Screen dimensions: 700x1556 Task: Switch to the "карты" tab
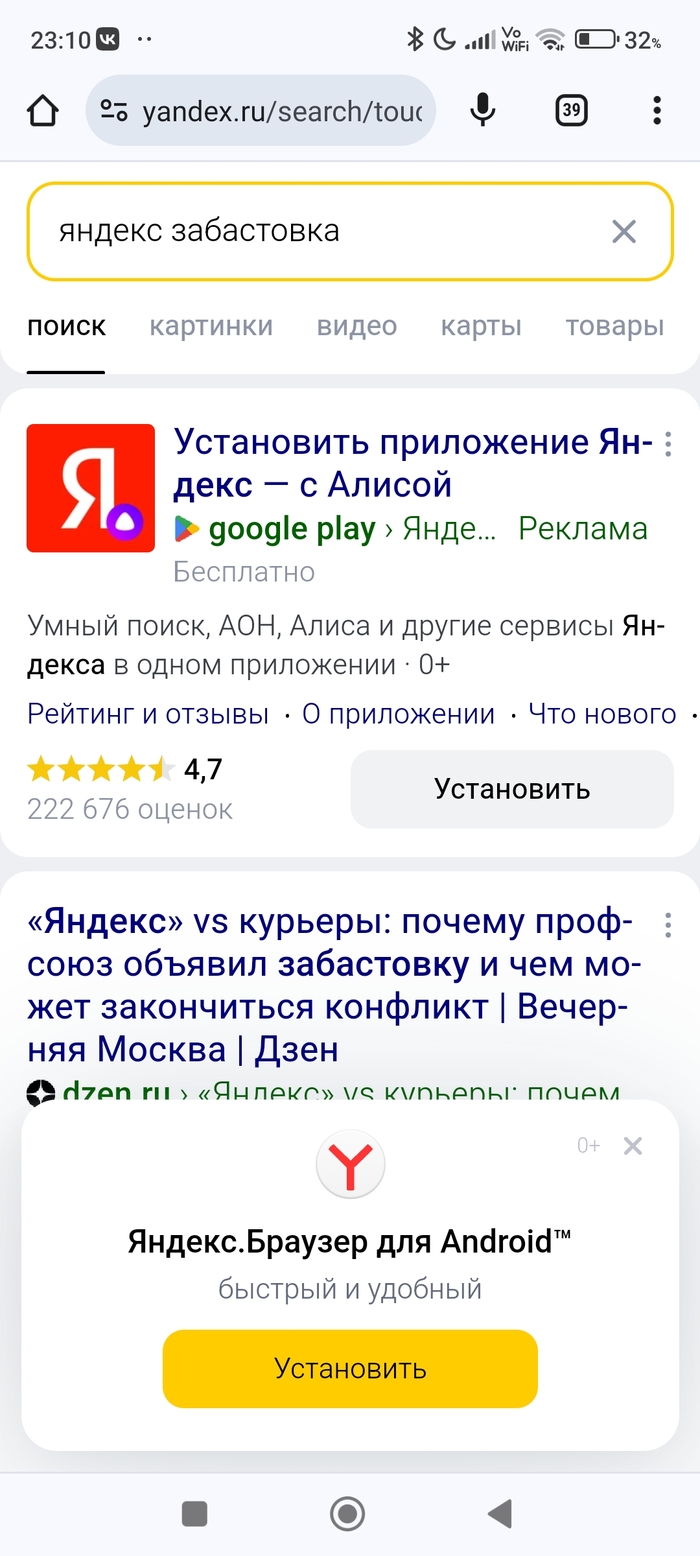(481, 326)
